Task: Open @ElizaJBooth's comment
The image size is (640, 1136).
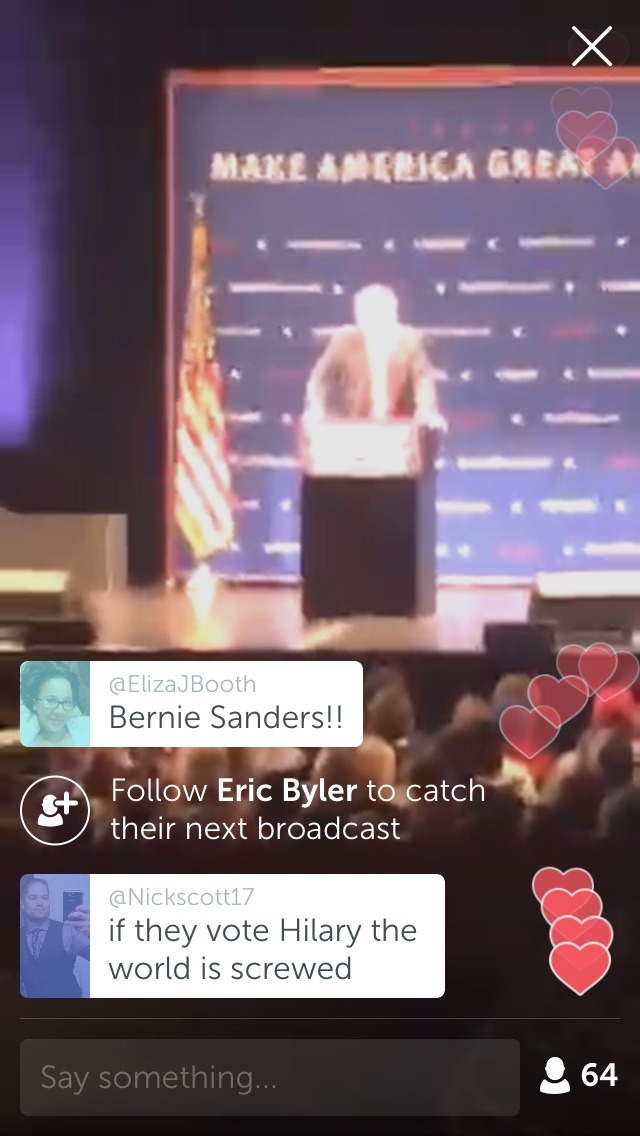Action: pyautogui.click(x=191, y=703)
